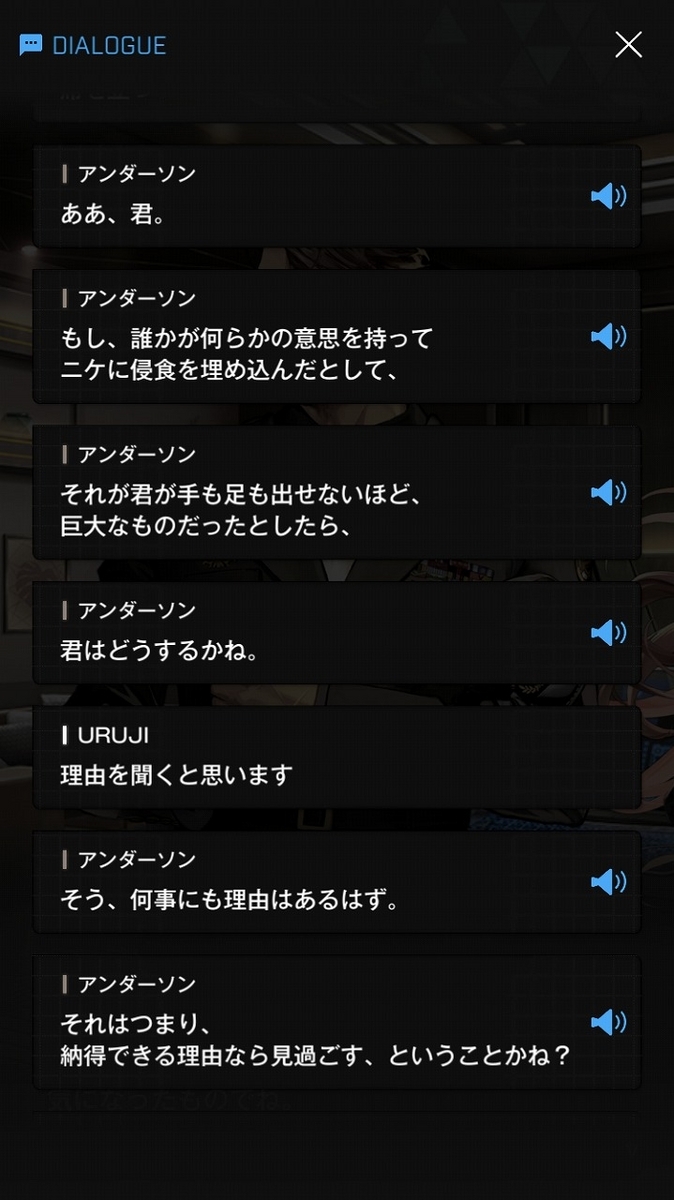This screenshot has height=1200, width=674.
Task: Play voice for line 「それが君が手も足も出せないほど」
Action: click(607, 492)
